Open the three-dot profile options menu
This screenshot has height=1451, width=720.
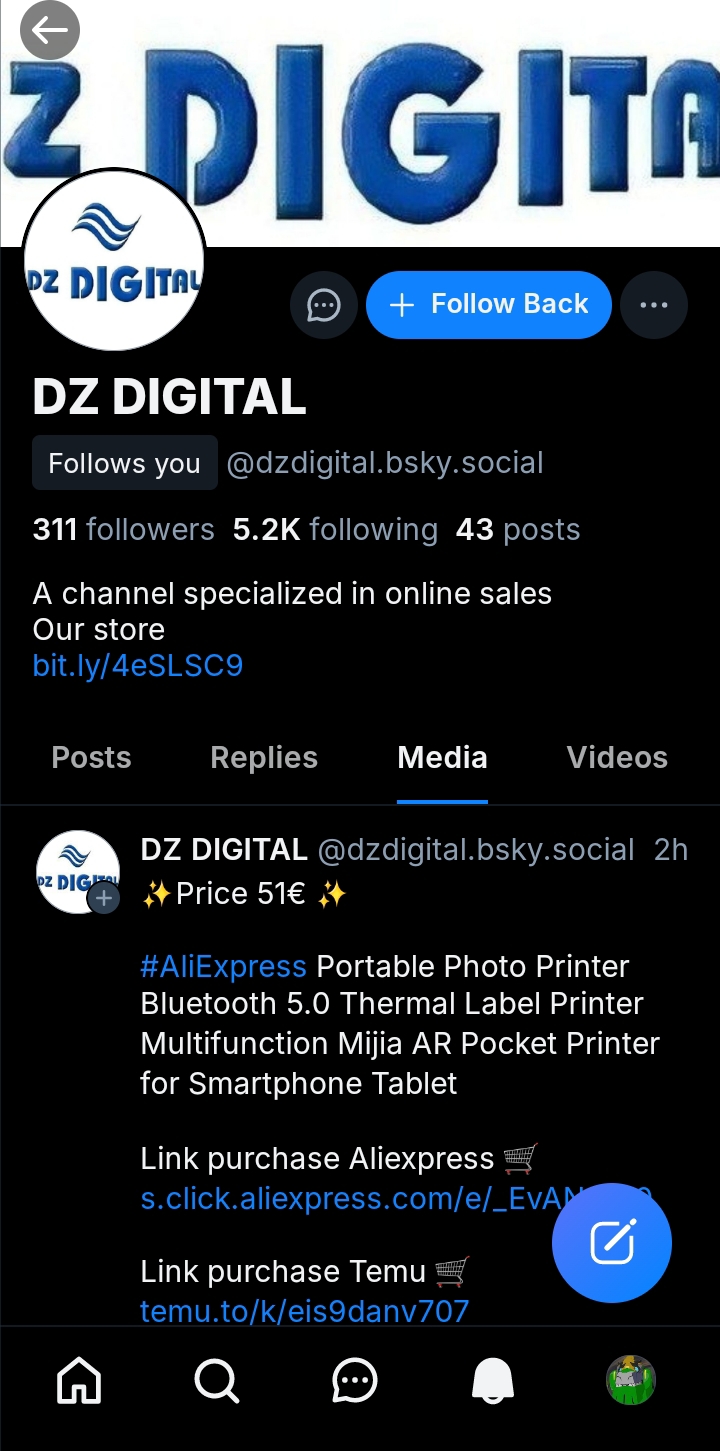click(653, 305)
